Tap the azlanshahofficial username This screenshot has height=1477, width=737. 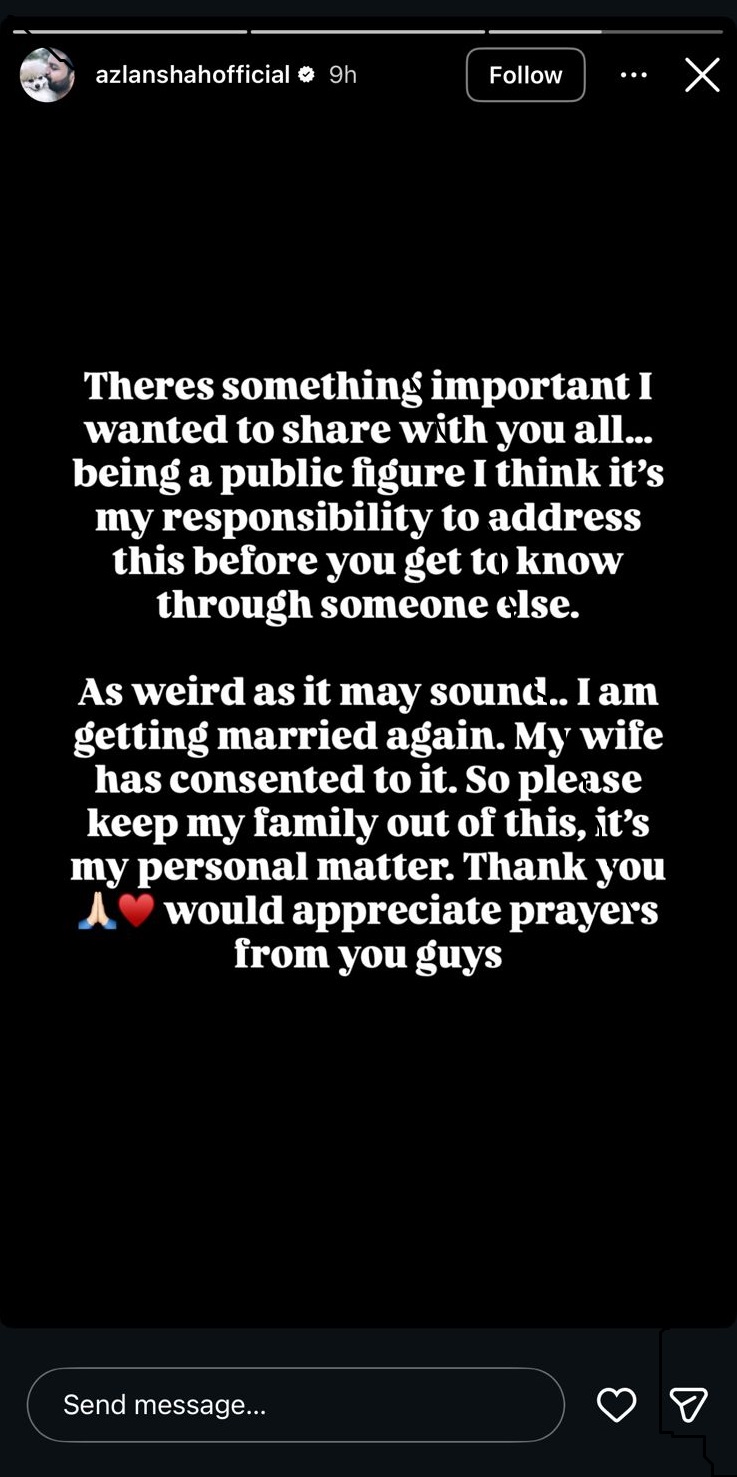(x=192, y=75)
